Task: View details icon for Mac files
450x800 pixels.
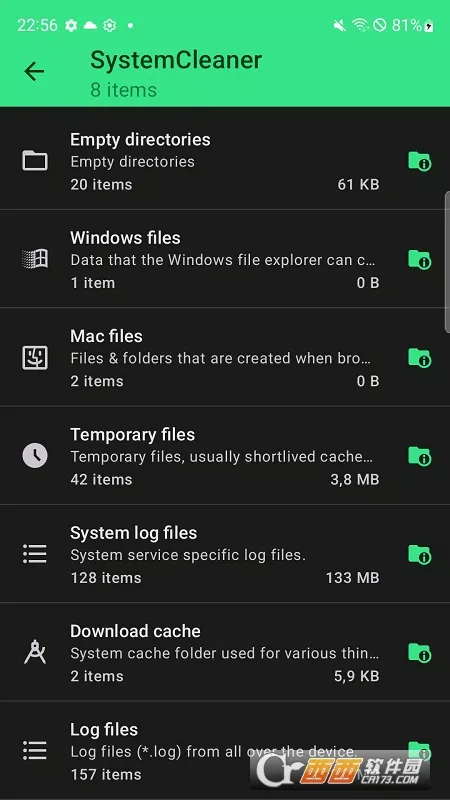Action: [x=419, y=358]
